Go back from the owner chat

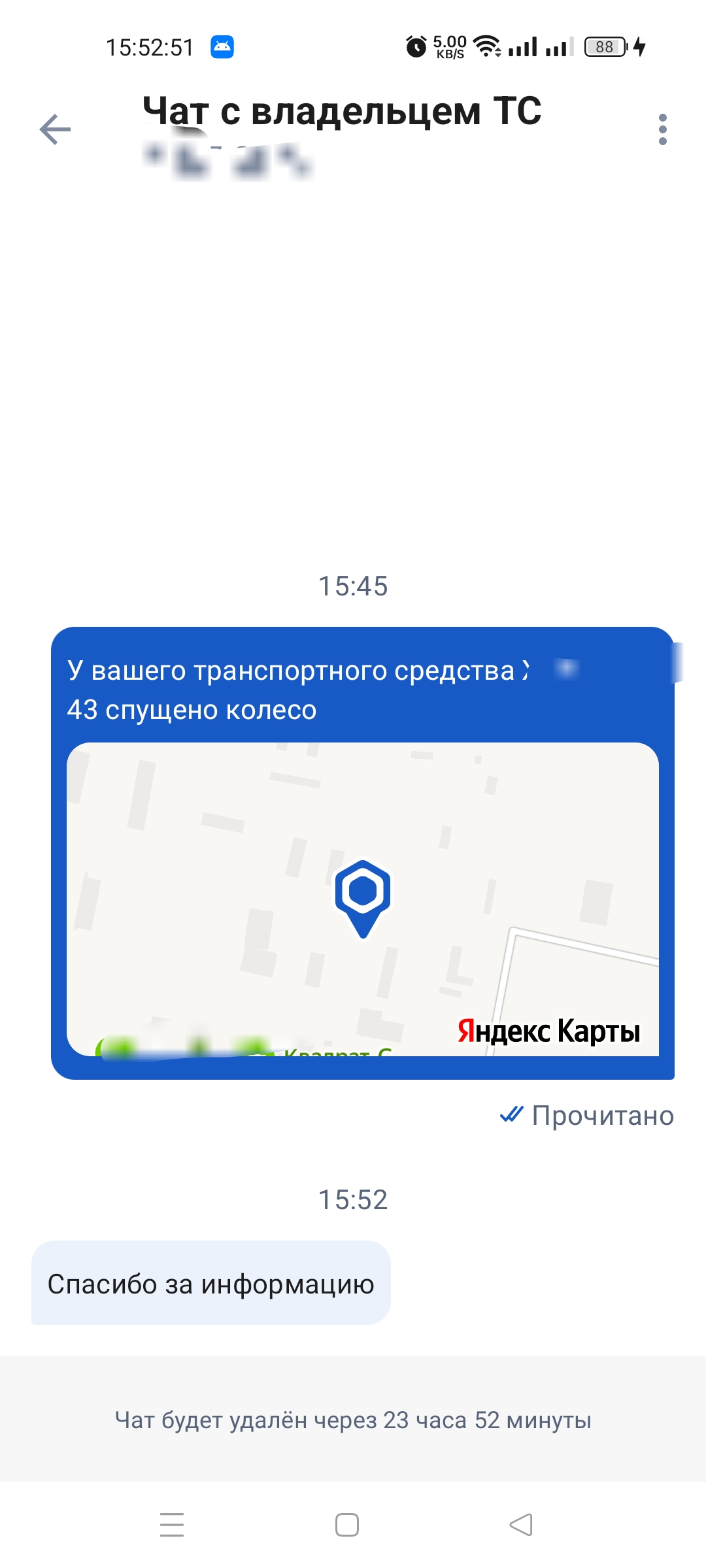tap(55, 129)
